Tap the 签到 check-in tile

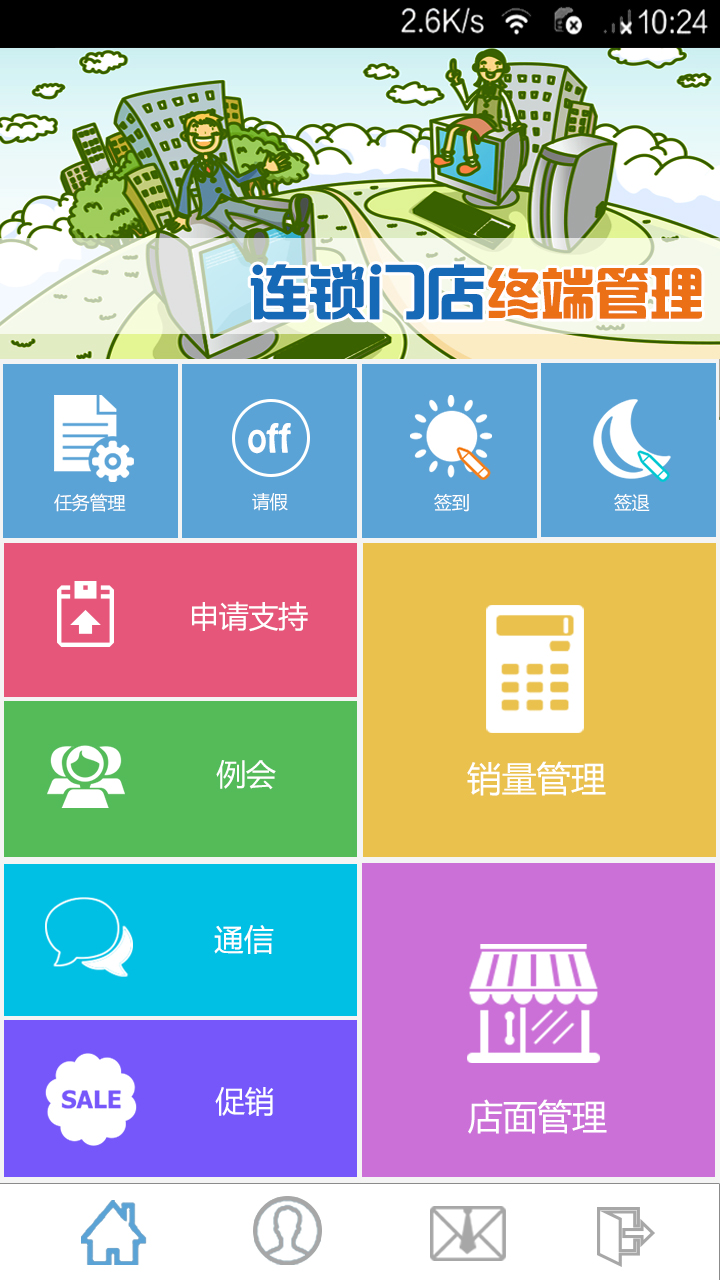pyautogui.click(x=450, y=451)
